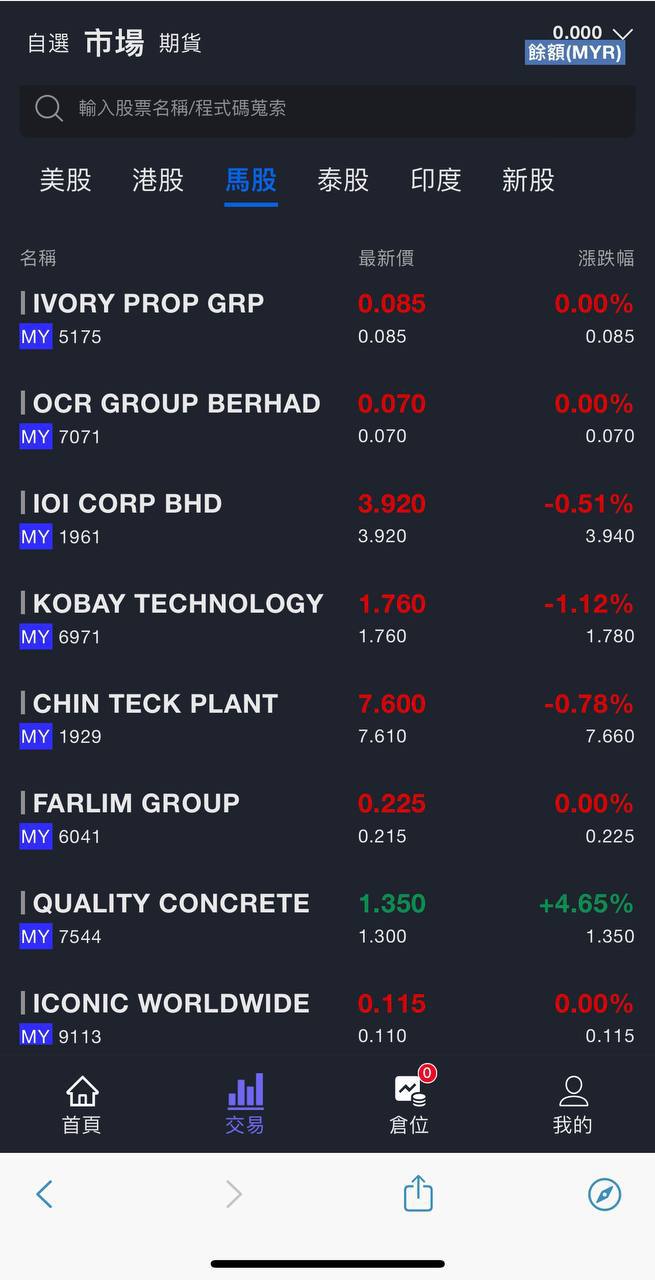
Task: Open KOBAY TECHNOLOGY stock details
Action: click(178, 604)
